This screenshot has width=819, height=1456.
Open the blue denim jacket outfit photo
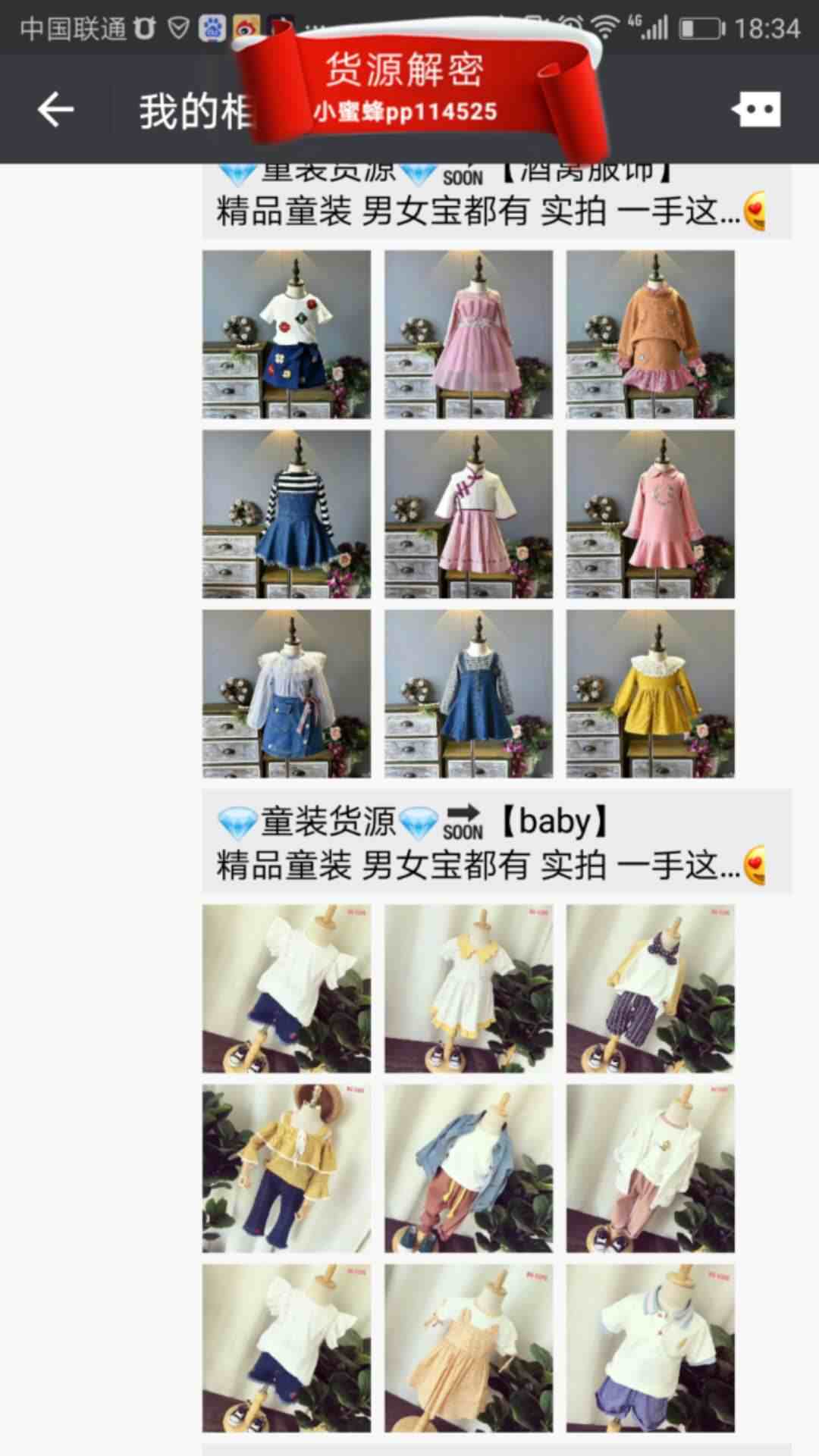(x=468, y=1168)
